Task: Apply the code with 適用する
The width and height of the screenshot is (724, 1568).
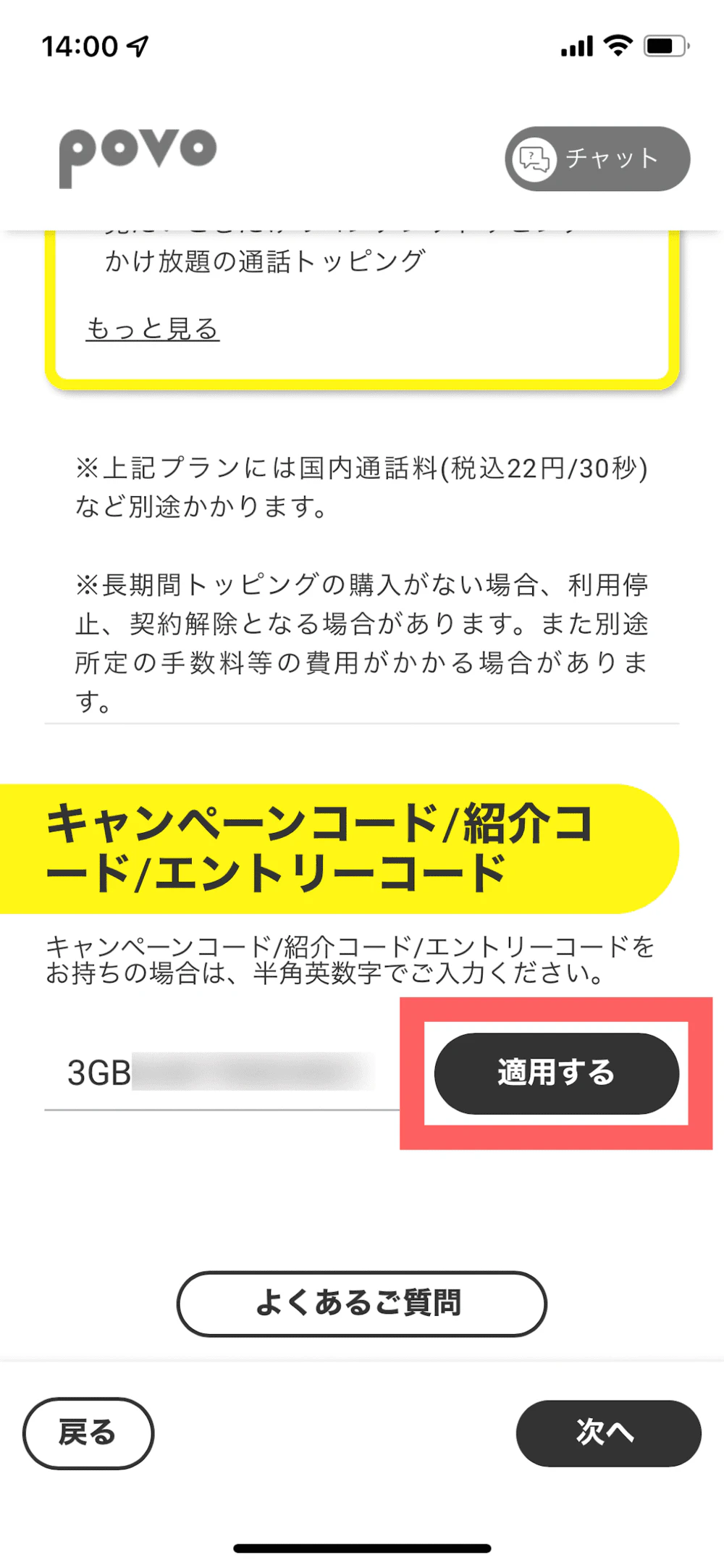Action: (x=556, y=1073)
